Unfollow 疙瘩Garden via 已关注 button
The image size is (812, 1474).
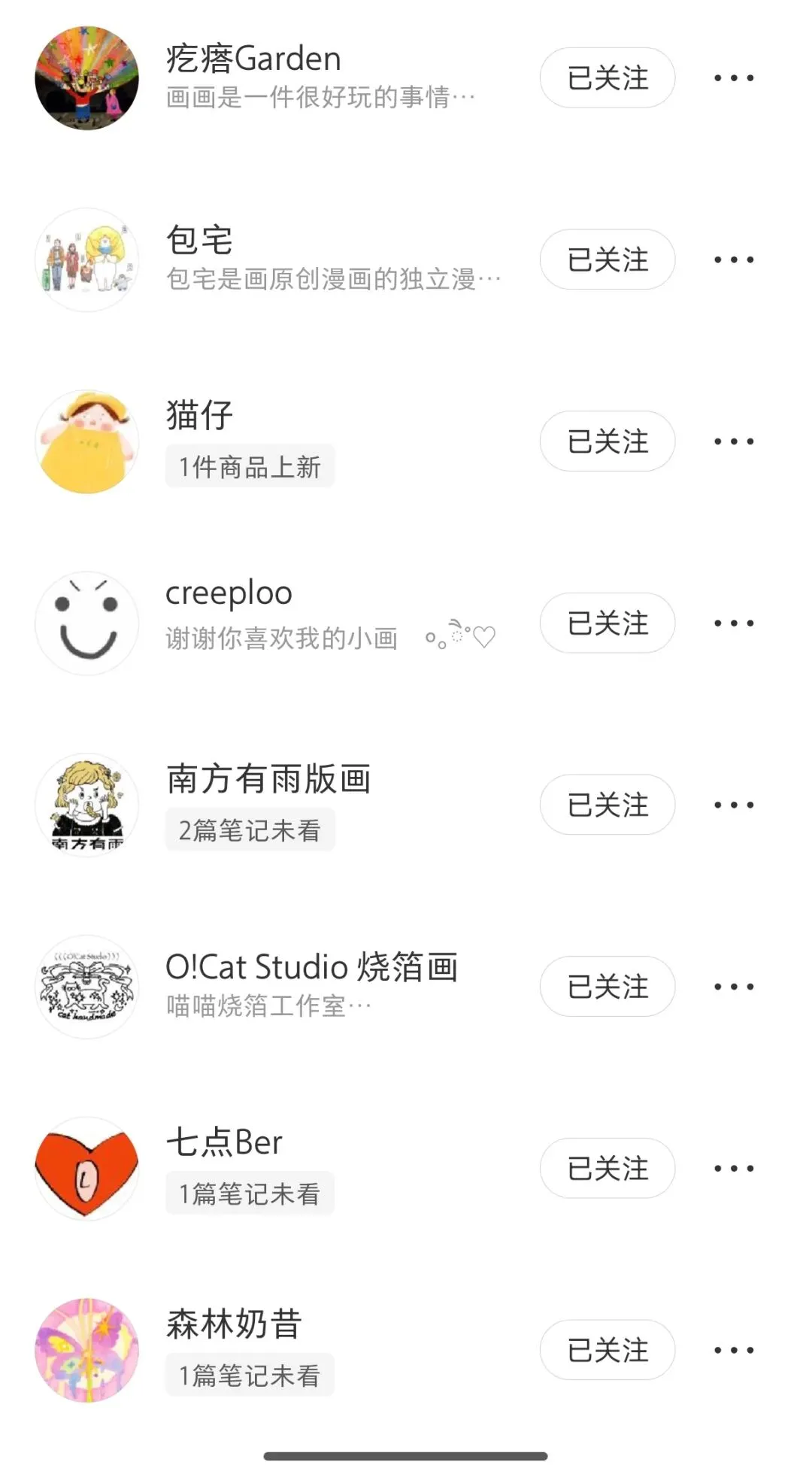[607, 78]
